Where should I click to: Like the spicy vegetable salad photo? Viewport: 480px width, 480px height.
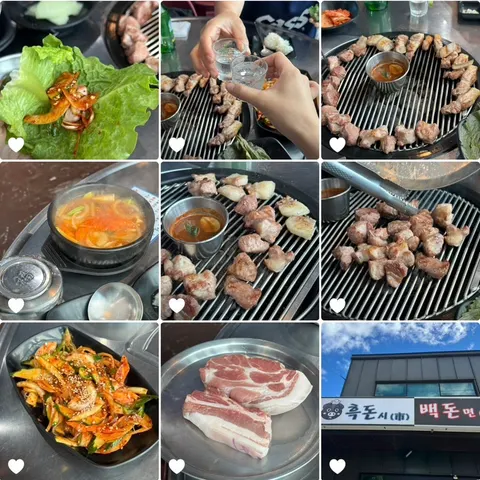pyautogui.click(x=16, y=466)
